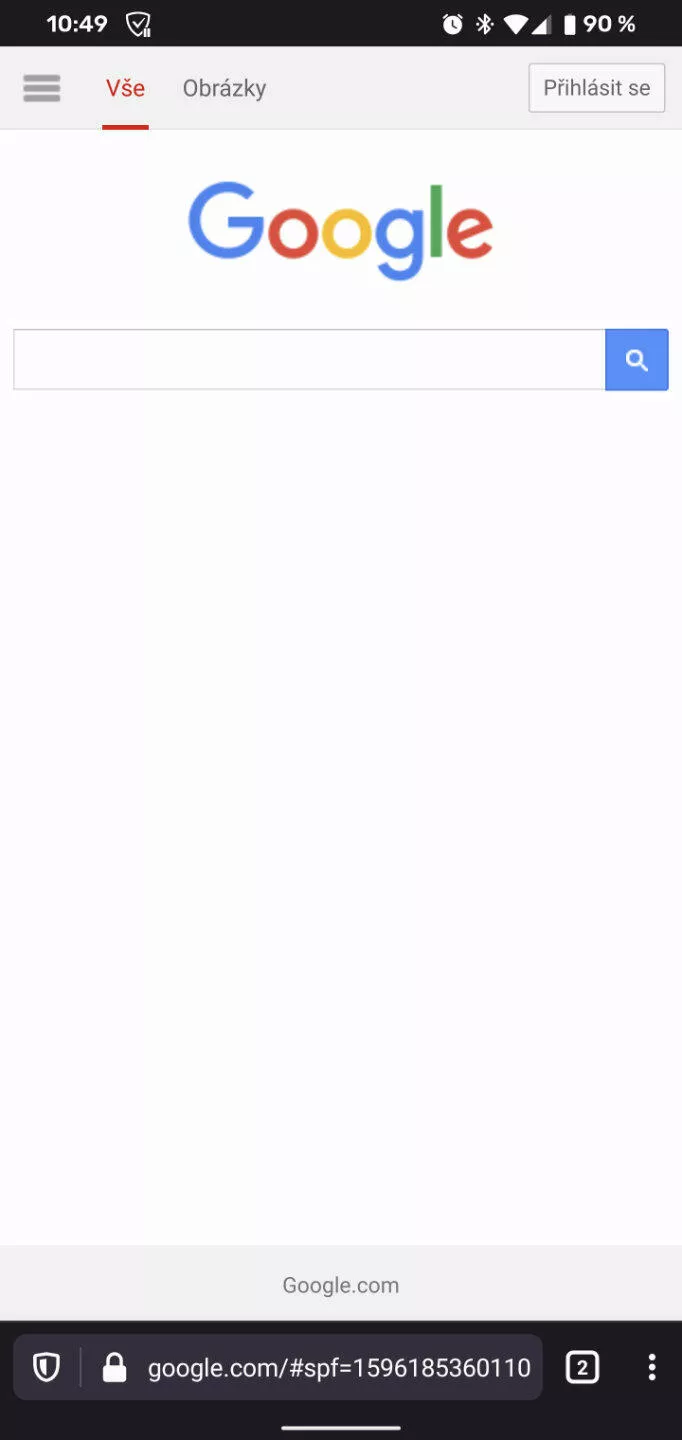This screenshot has height=1440, width=682.
Task: Open the hamburger menu
Action: pyautogui.click(x=42, y=88)
